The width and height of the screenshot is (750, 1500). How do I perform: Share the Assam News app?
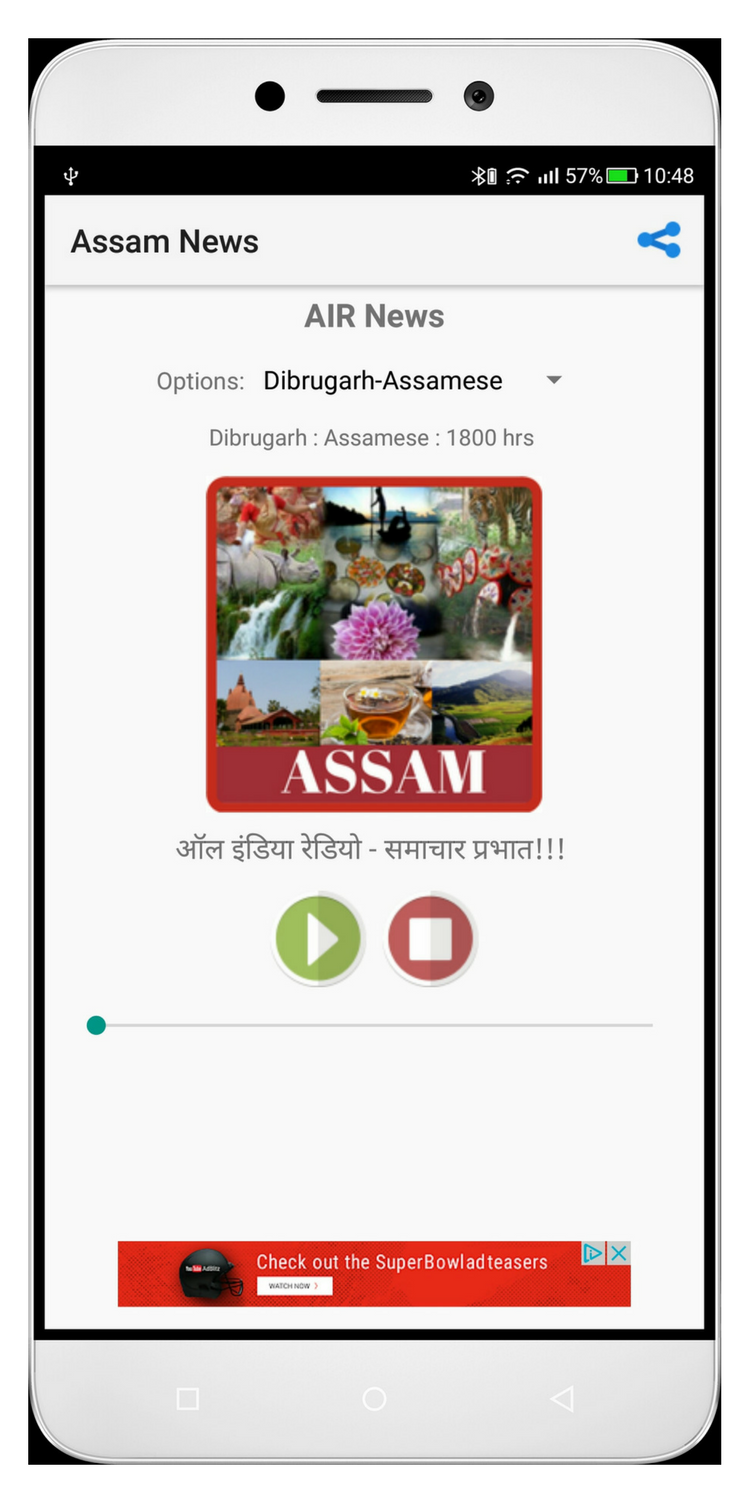tap(659, 241)
